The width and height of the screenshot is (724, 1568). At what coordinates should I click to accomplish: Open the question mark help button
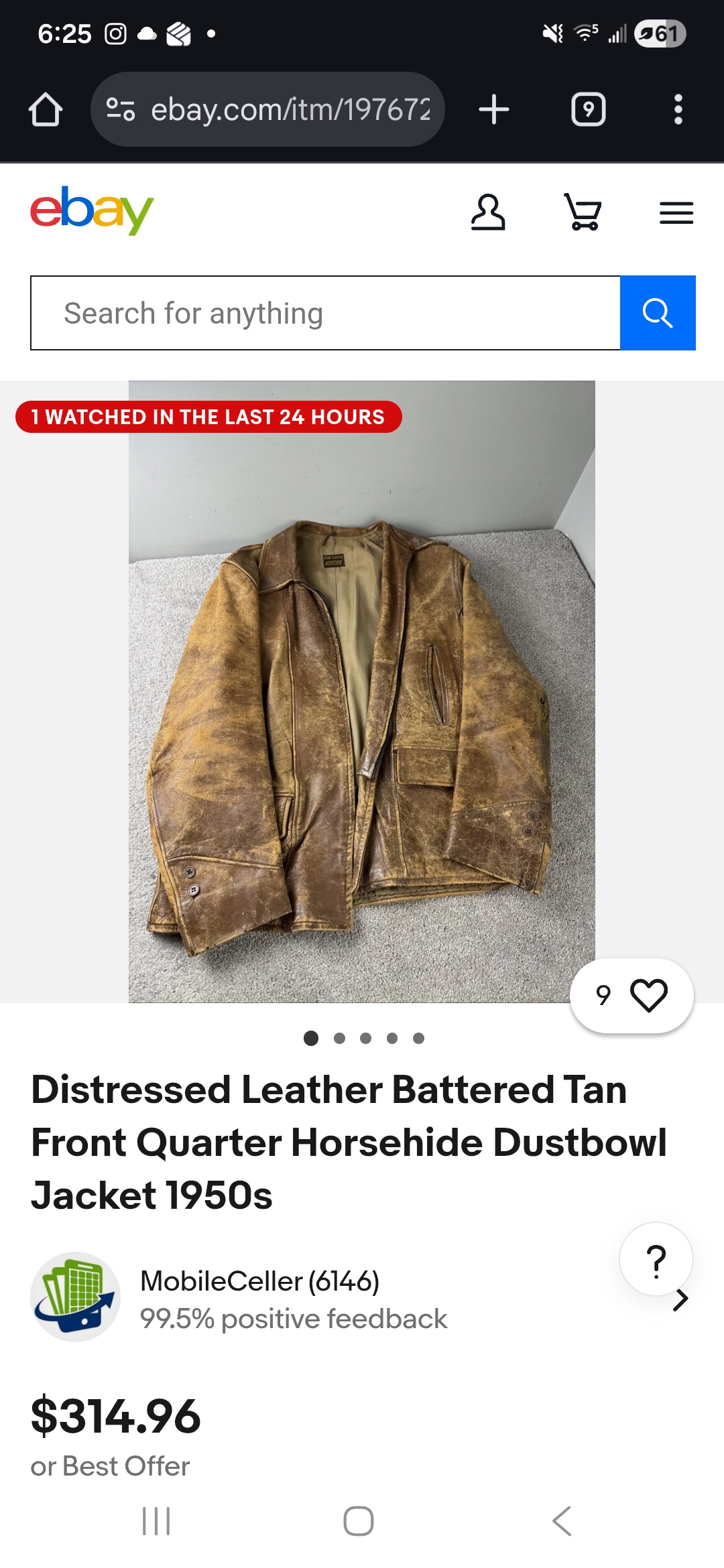656,1260
